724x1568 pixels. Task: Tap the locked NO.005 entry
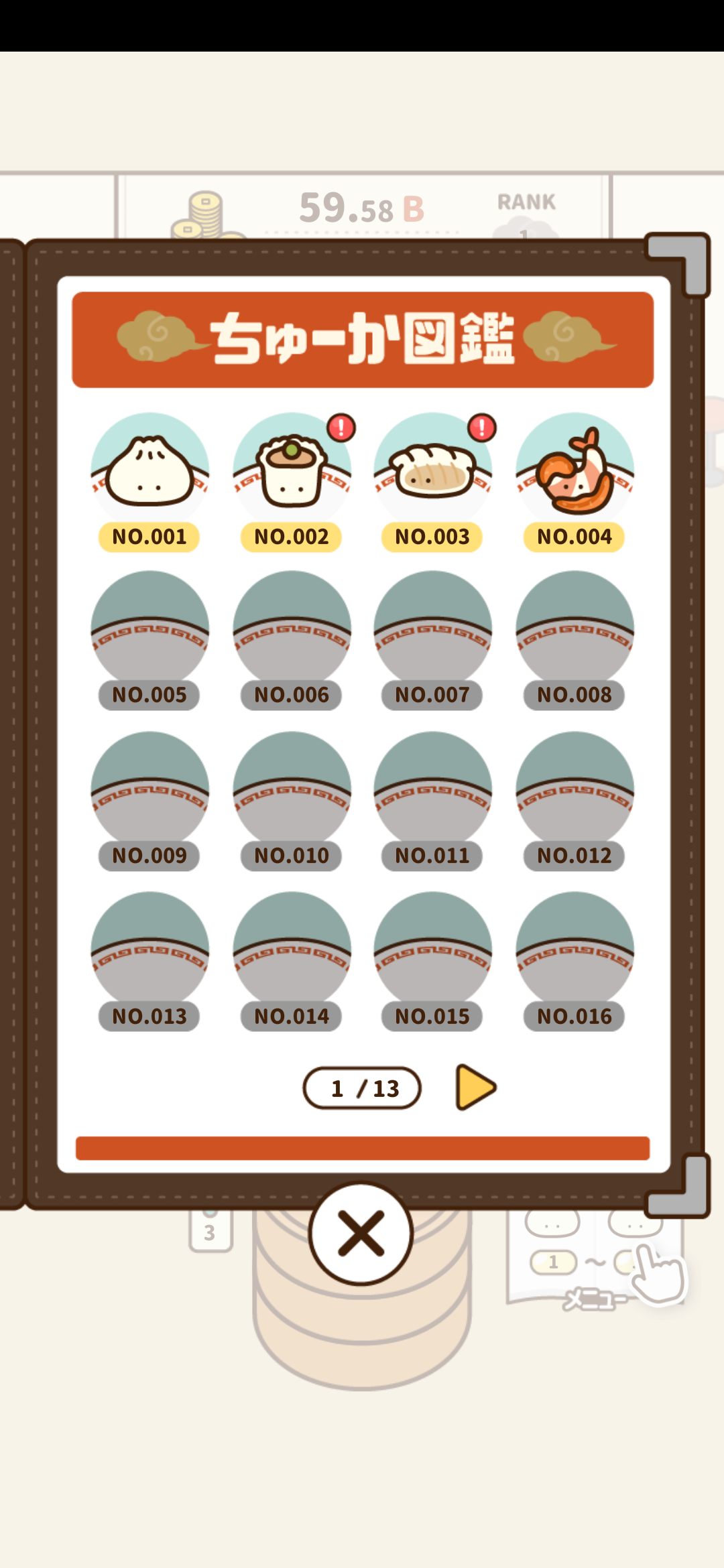point(149,633)
